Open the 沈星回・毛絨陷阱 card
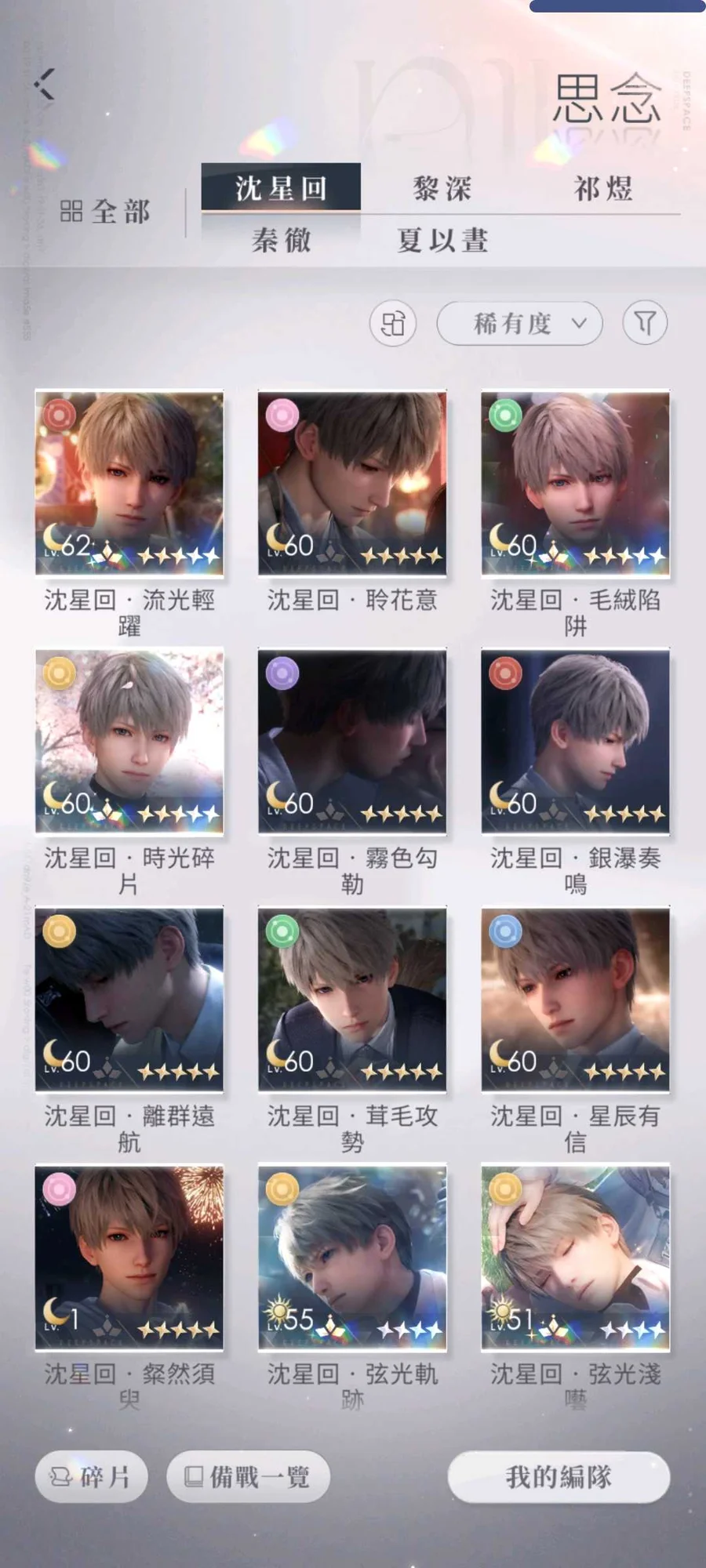Viewport: 706px width, 1568px height. (575, 484)
